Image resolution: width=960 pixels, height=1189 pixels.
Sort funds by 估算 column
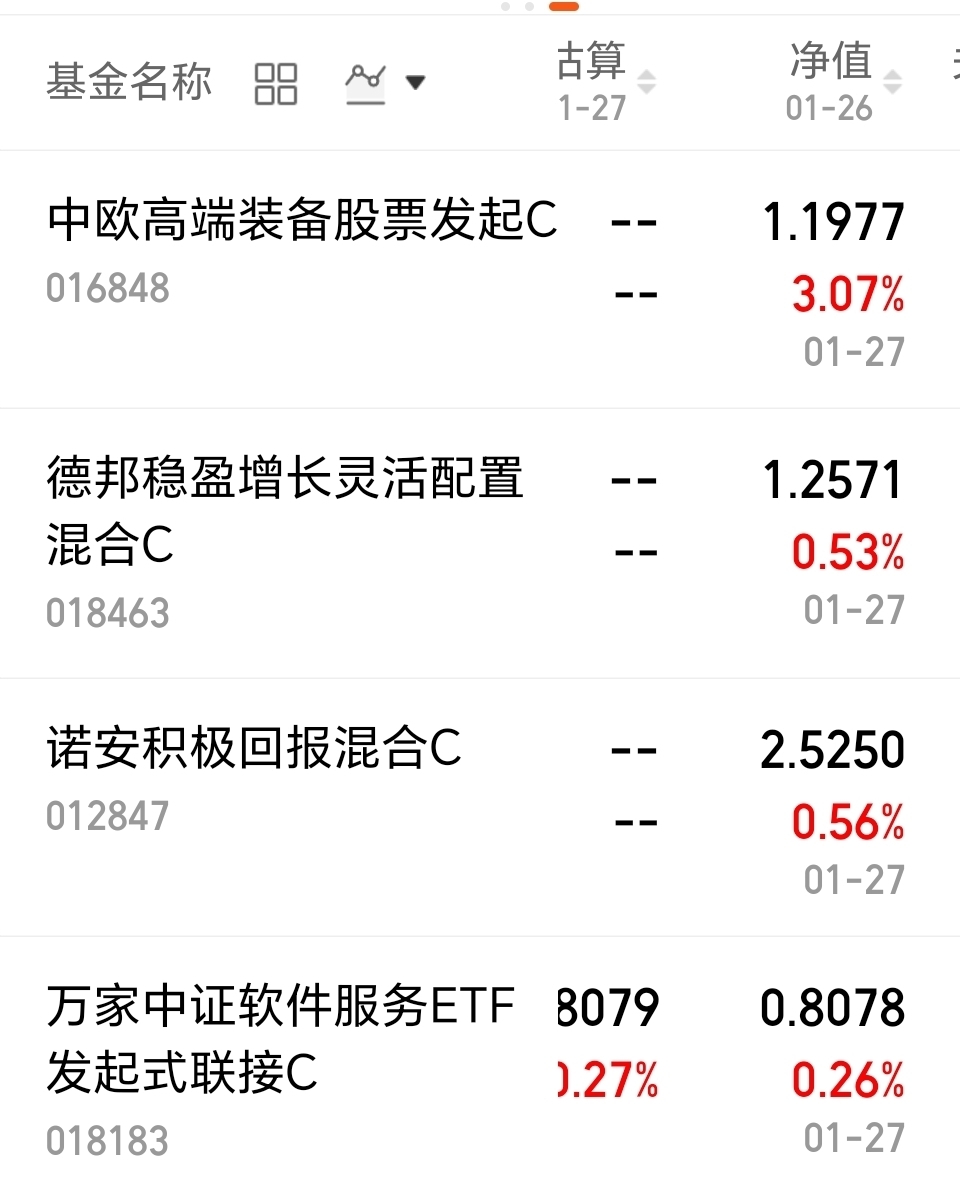[x=605, y=82]
